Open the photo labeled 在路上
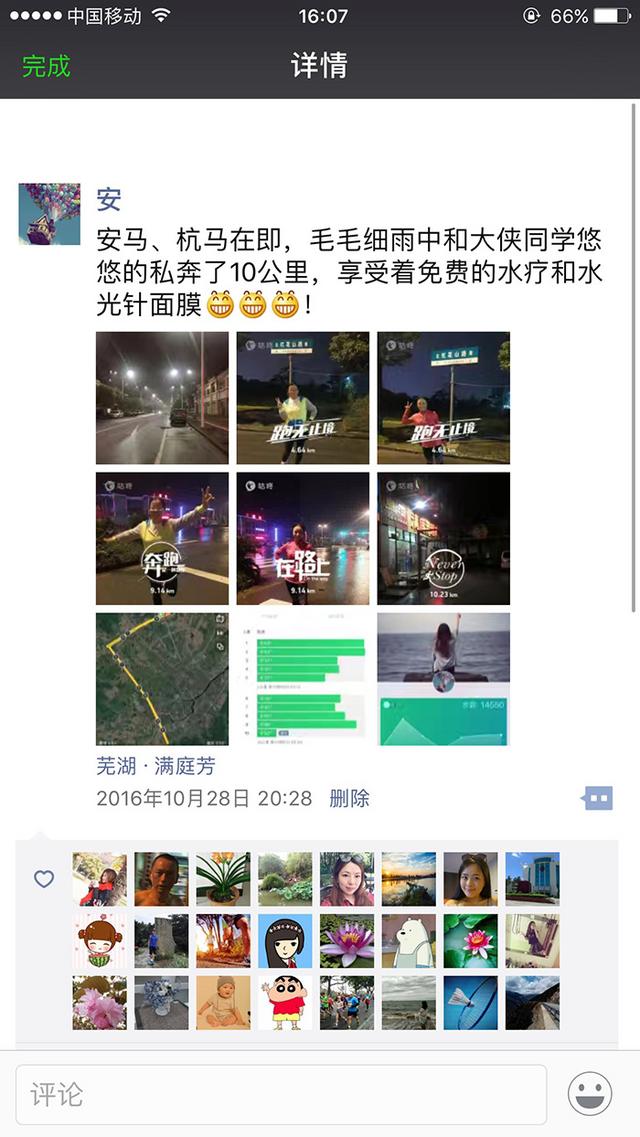This screenshot has width=640, height=1137. (x=303, y=539)
